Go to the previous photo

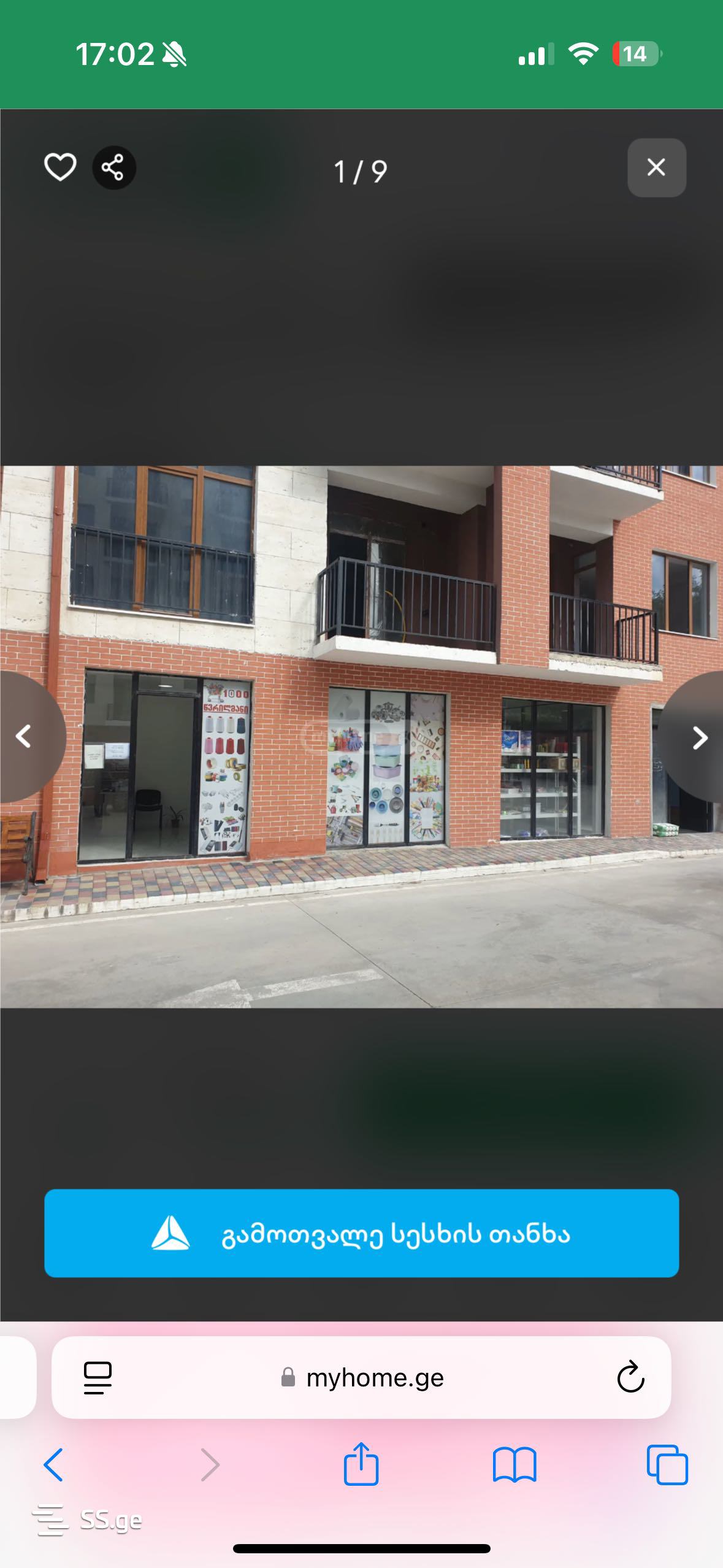pos(25,736)
